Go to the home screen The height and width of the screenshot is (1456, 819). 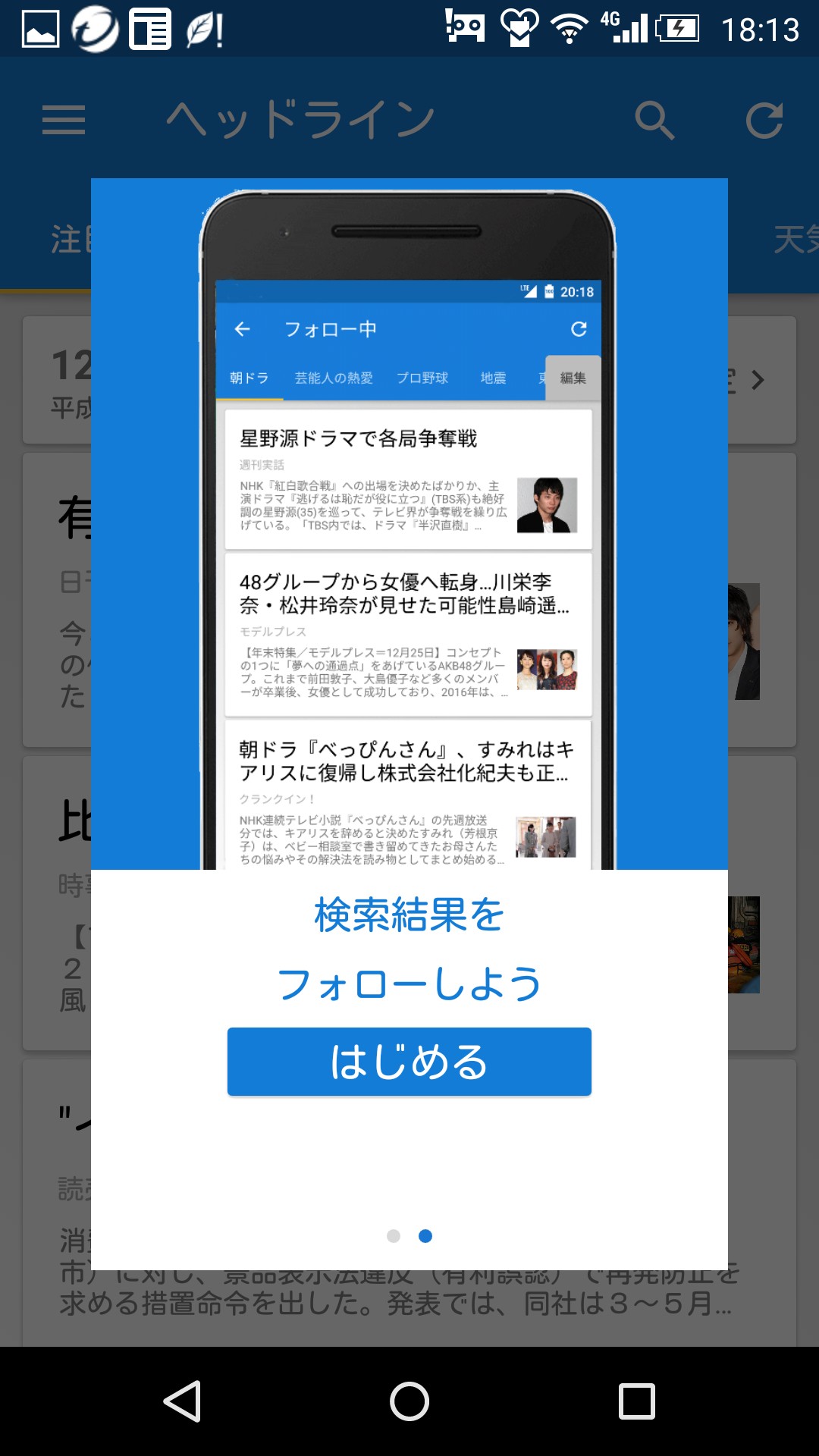point(409,1401)
